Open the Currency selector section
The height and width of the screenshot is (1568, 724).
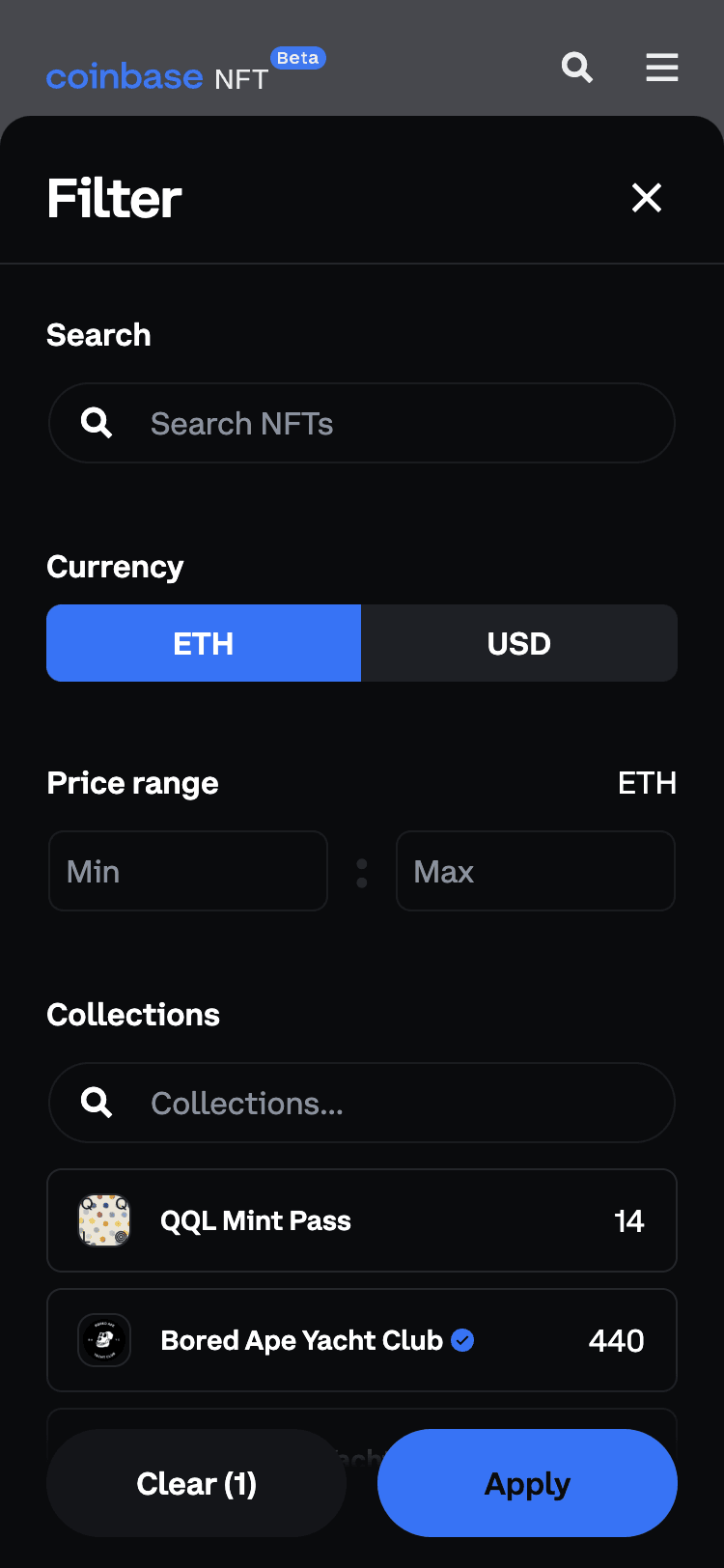pyautogui.click(x=115, y=567)
